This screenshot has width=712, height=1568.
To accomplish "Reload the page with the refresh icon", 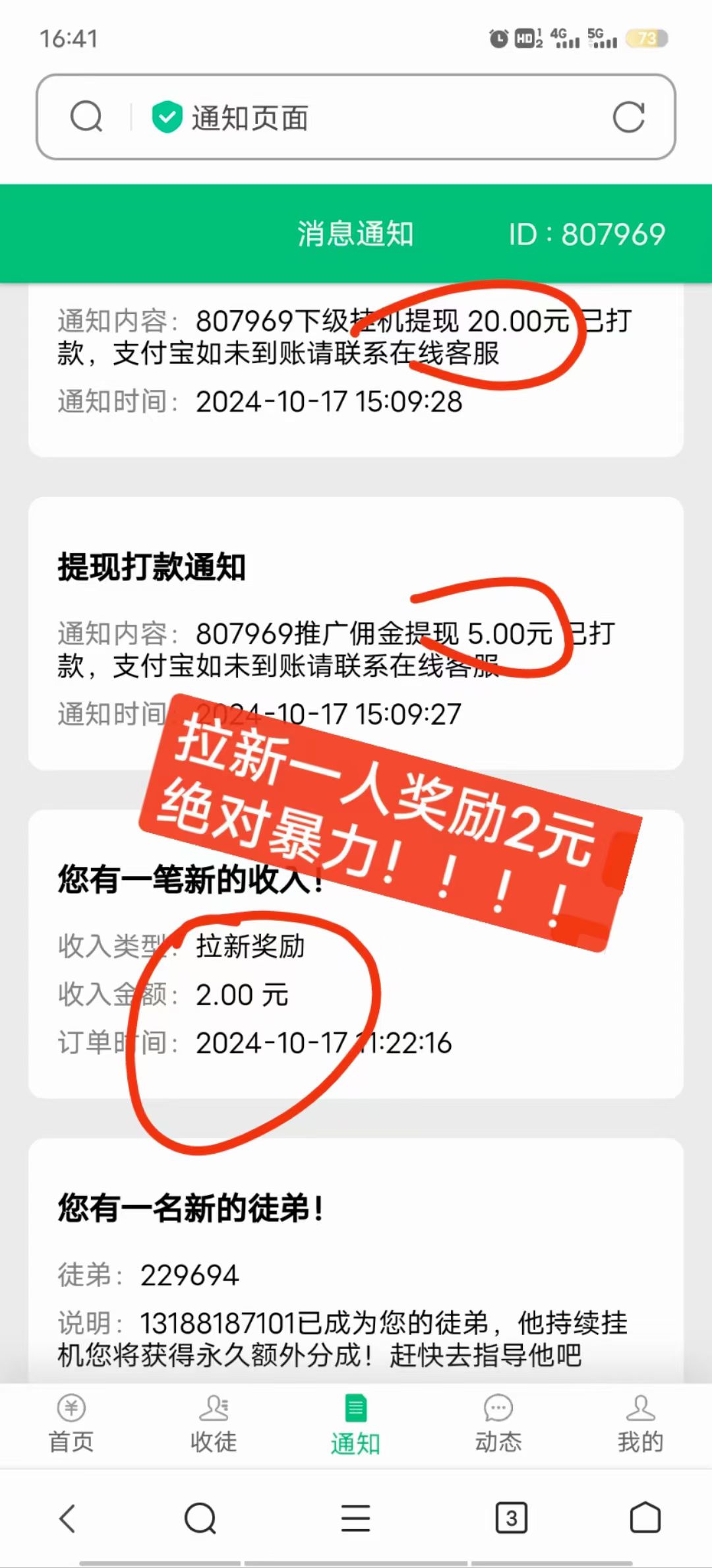I will [628, 117].
